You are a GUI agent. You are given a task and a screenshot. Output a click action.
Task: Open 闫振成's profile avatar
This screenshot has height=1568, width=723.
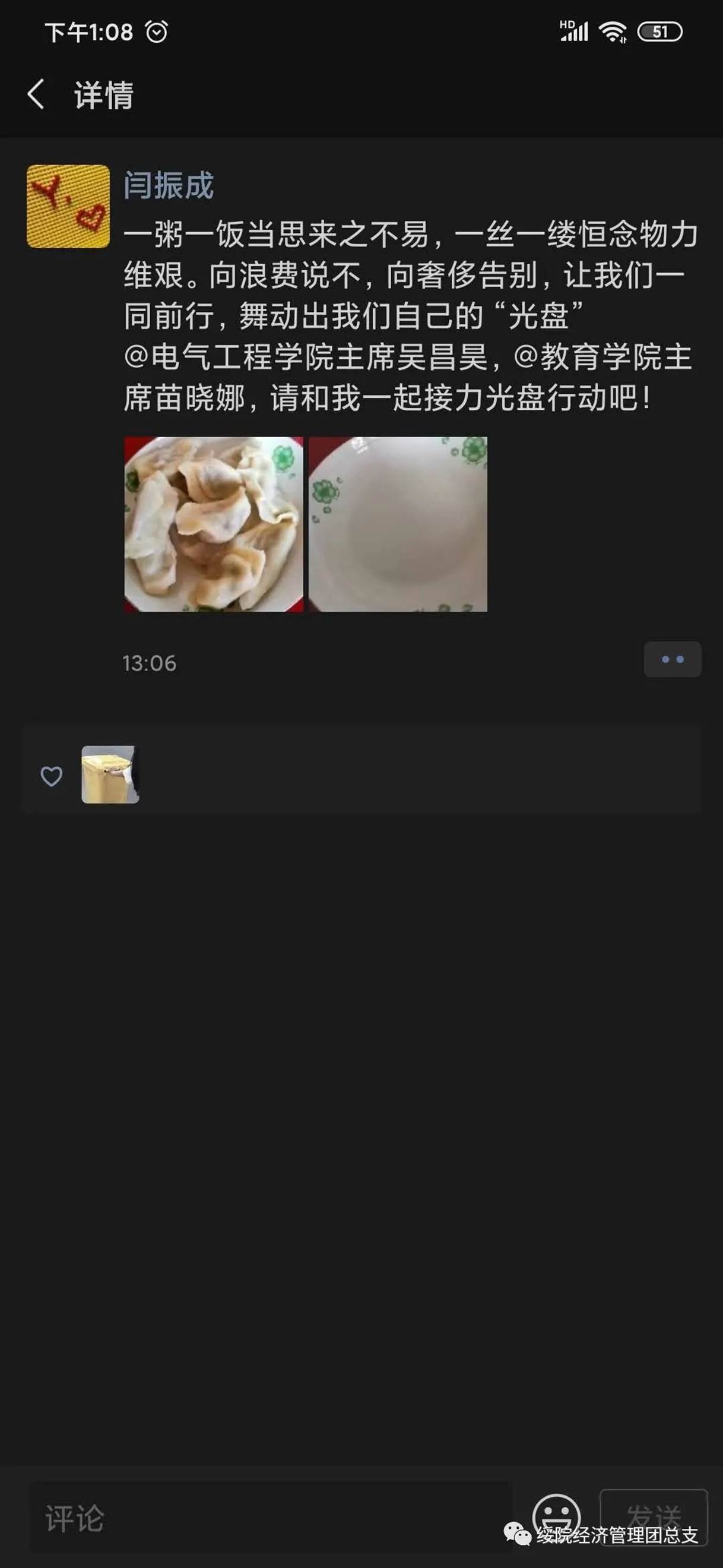coord(68,206)
